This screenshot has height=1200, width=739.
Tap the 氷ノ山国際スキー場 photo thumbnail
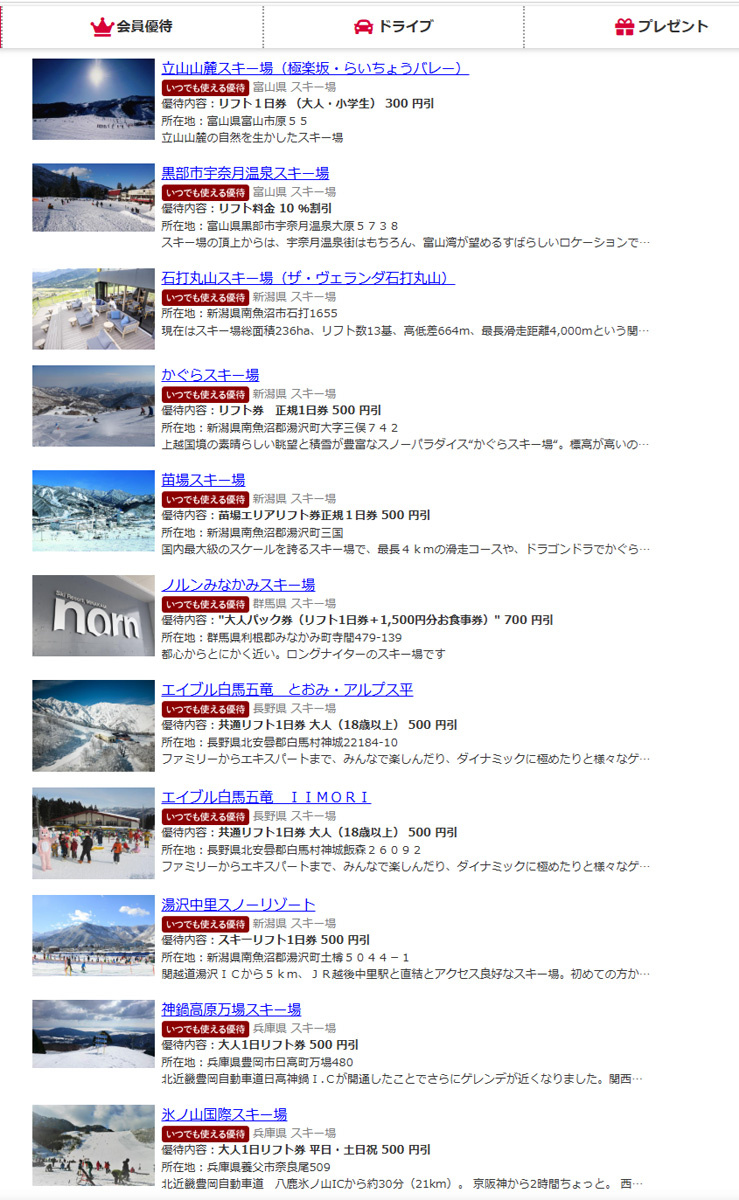pyautogui.click(x=93, y=1146)
